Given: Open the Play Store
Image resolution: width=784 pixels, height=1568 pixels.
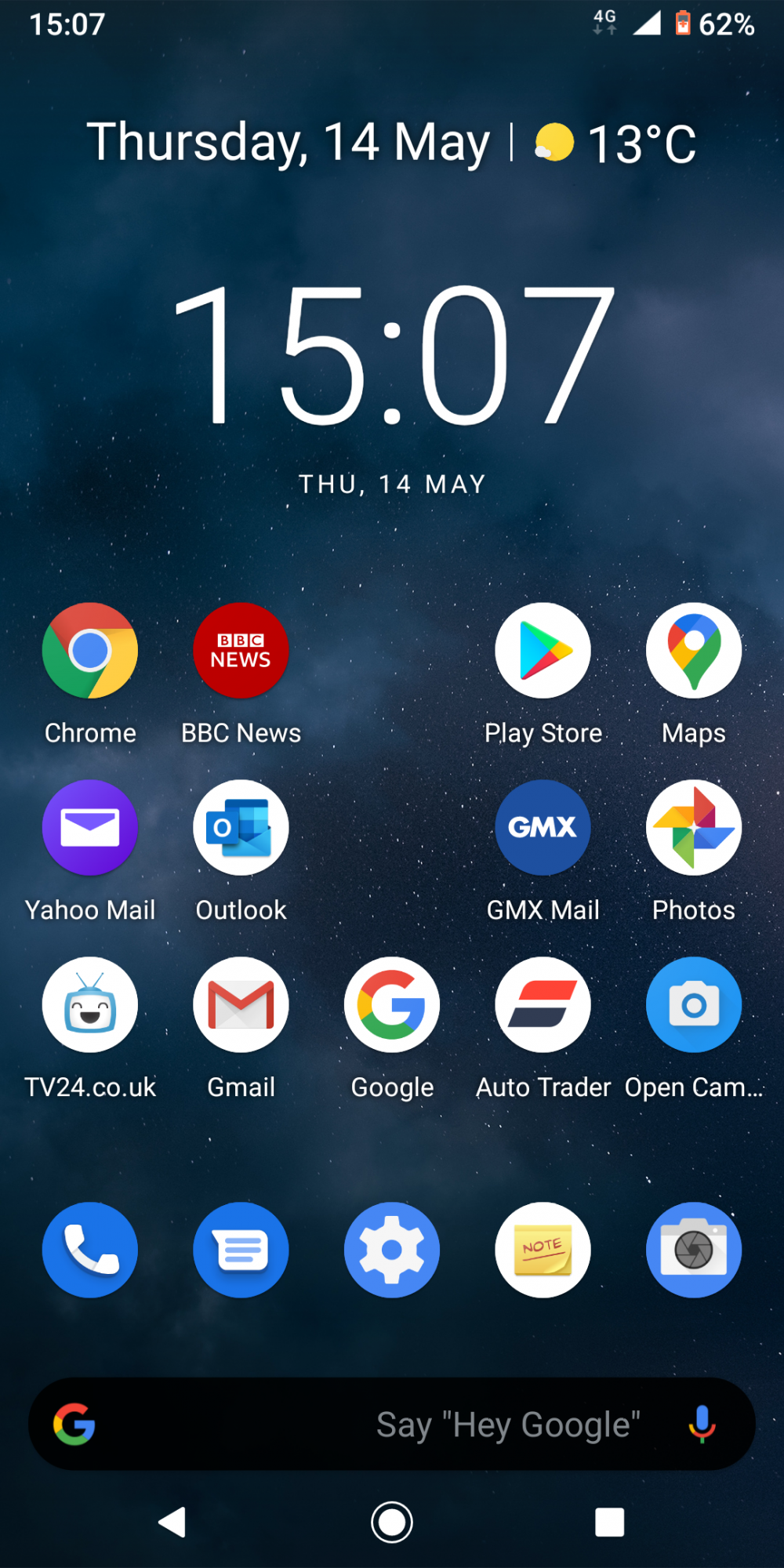Looking at the screenshot, I should tap(543, 651).
